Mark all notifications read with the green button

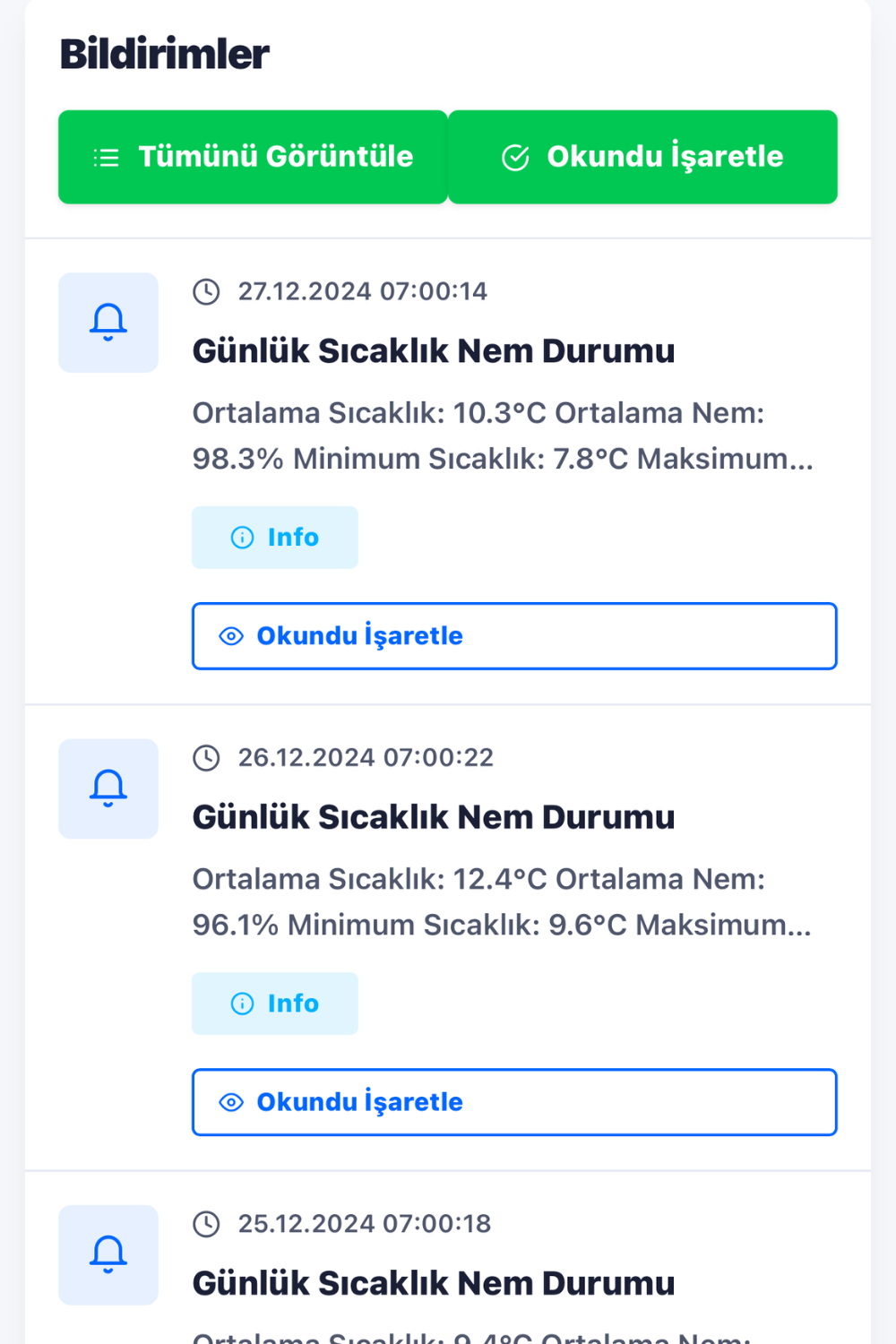point(642,156)
